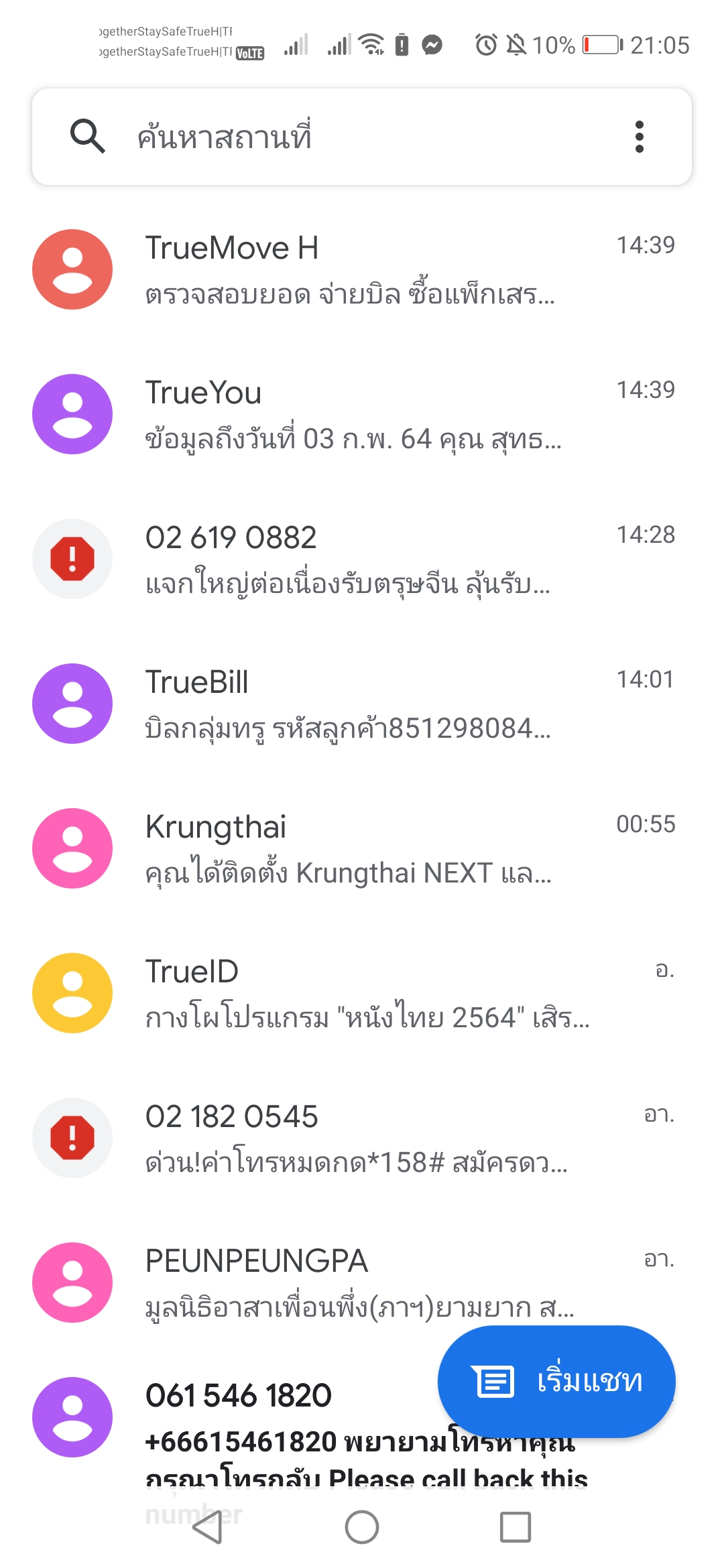View the TrueBill message

[362, 704]
